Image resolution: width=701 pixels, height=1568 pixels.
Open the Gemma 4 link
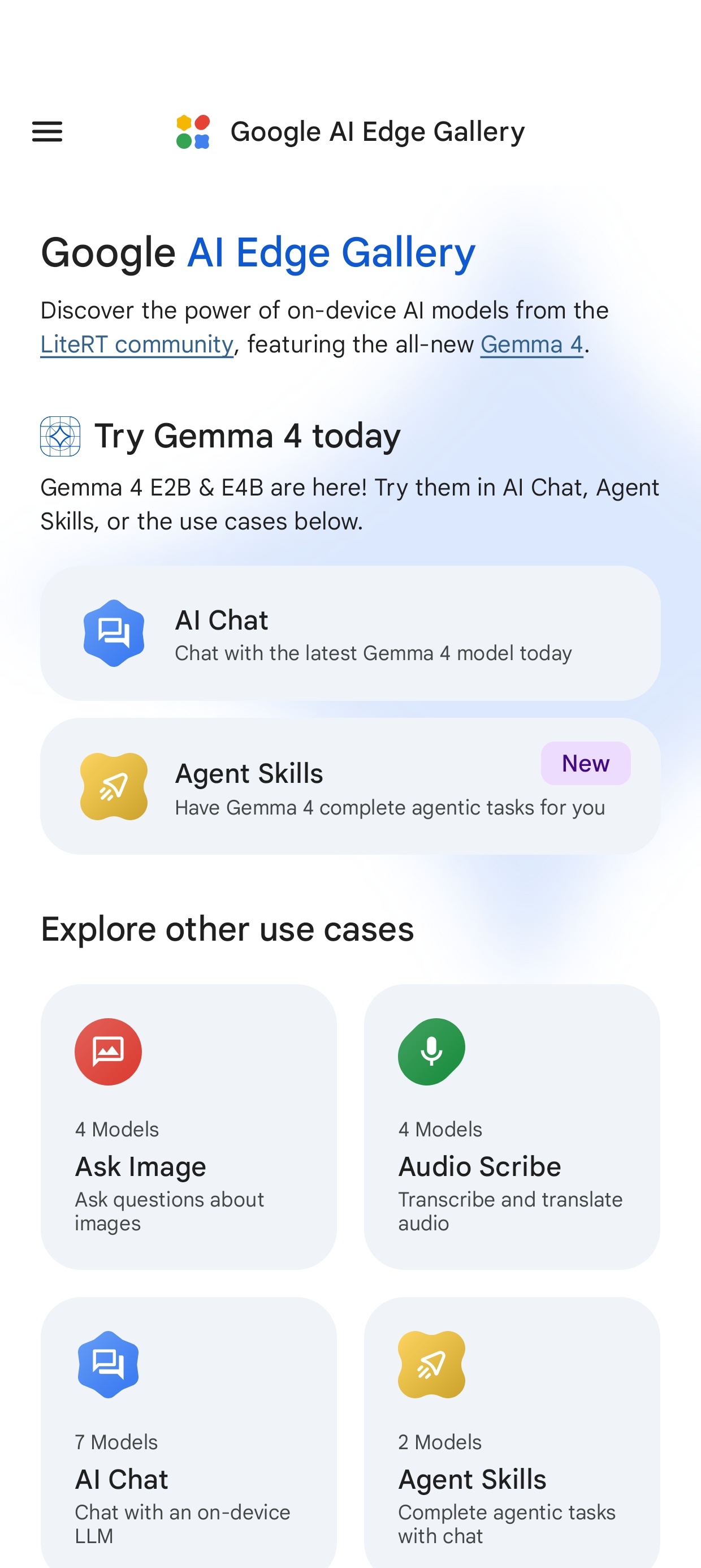click(531, 344)
